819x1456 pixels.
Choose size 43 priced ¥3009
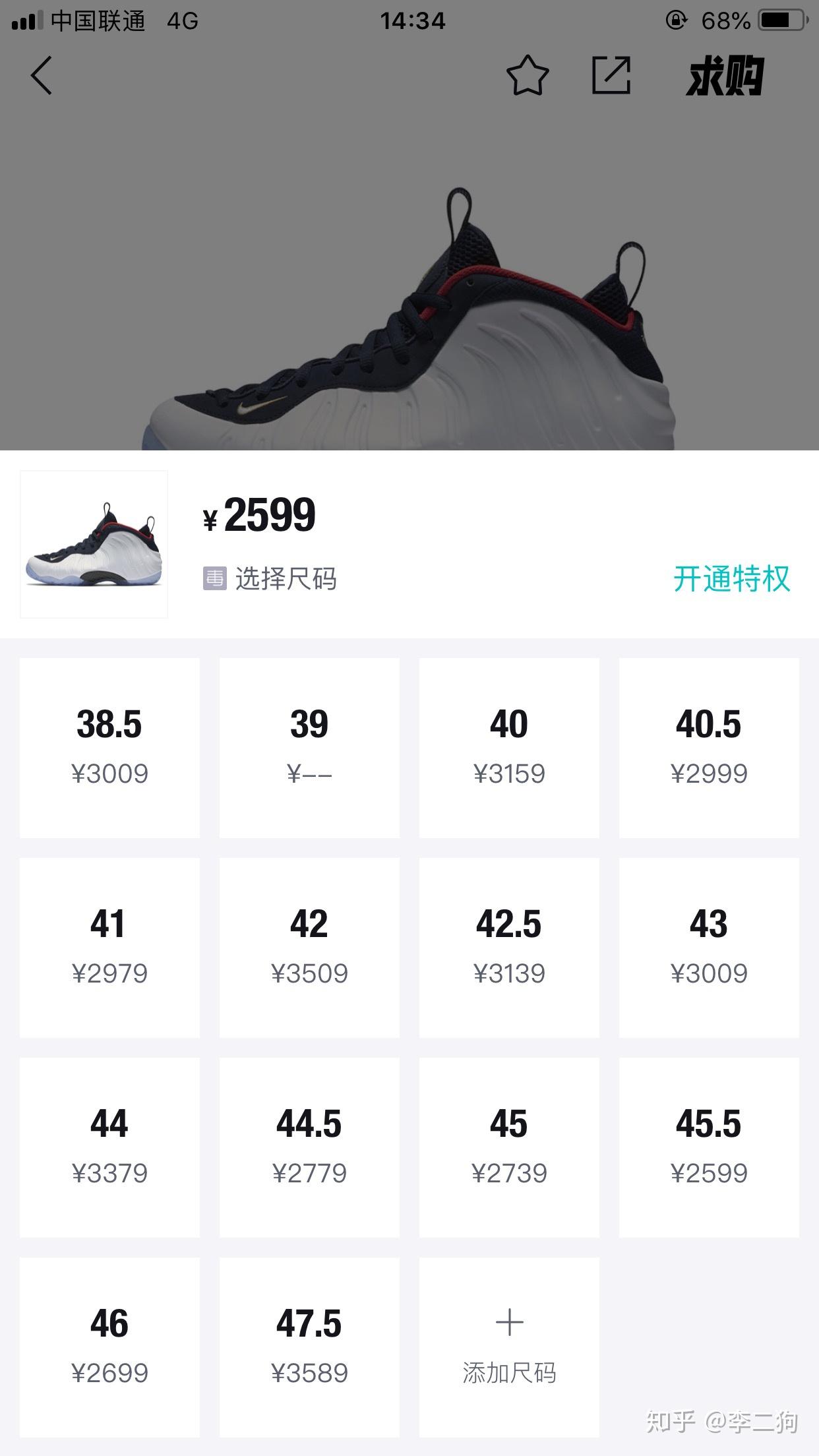point(709,948)
